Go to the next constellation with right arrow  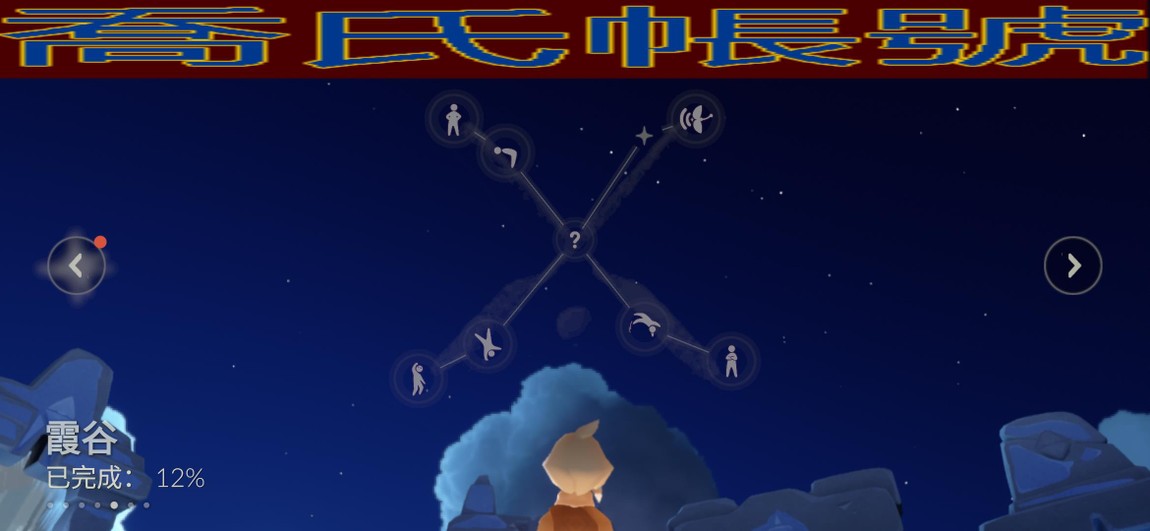[1073, 265]
